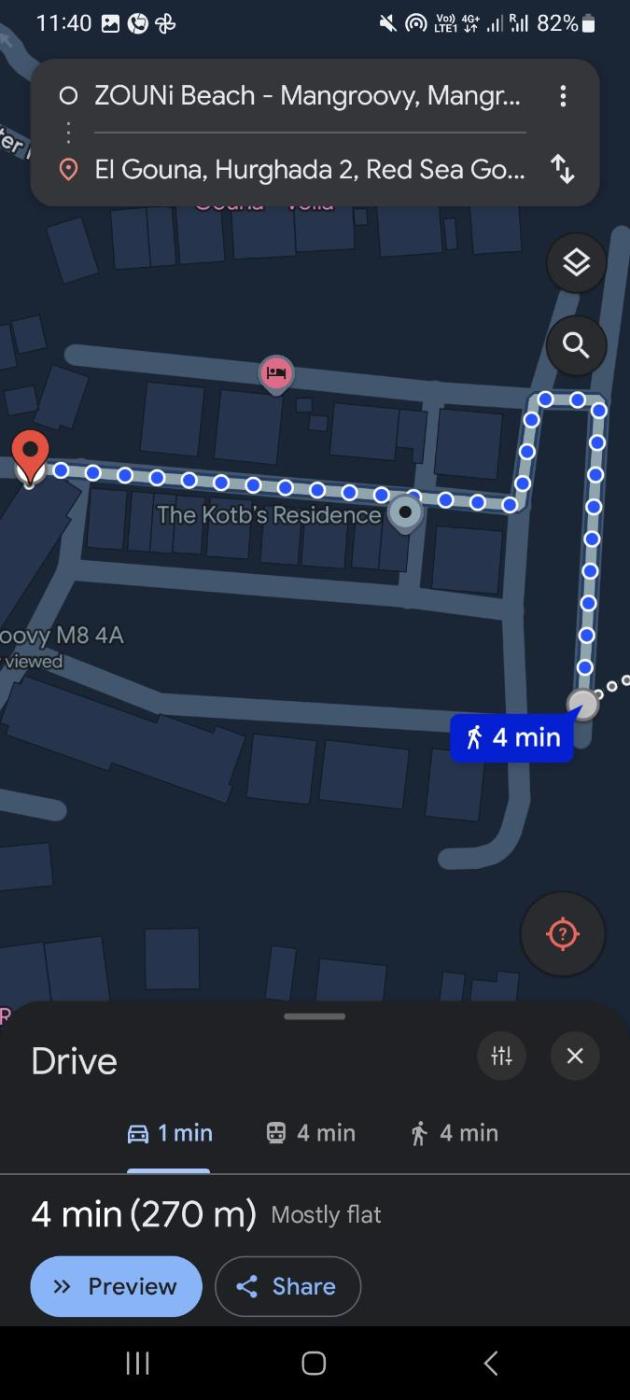The width and height of the screenshot is (630, 1400).
Task: Go to the phone's home screen
Action: coord(314,1362)
